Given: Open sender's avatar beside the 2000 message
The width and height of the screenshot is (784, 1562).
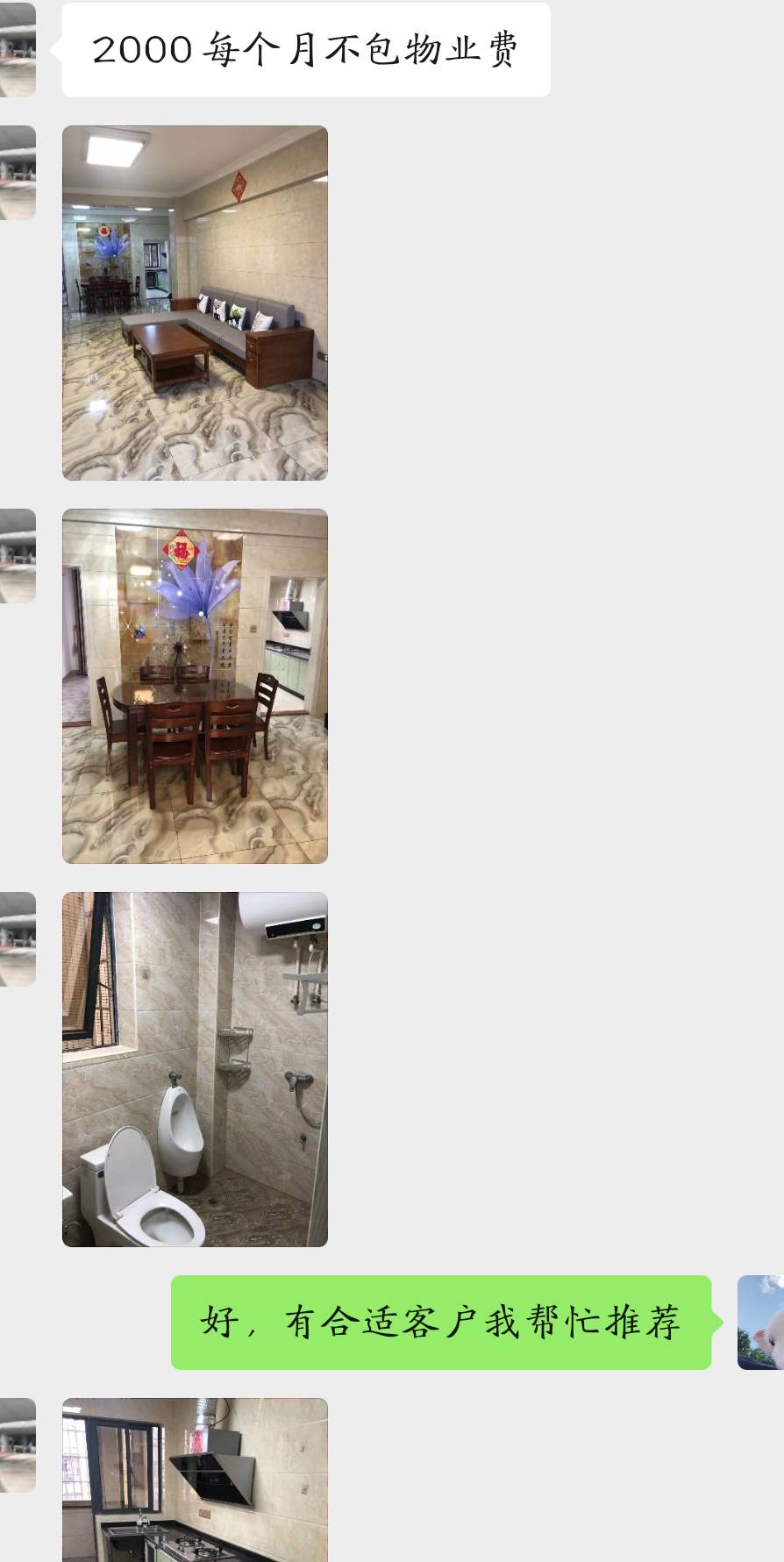Looking at the screenshot, I should (x=18, y=50).
